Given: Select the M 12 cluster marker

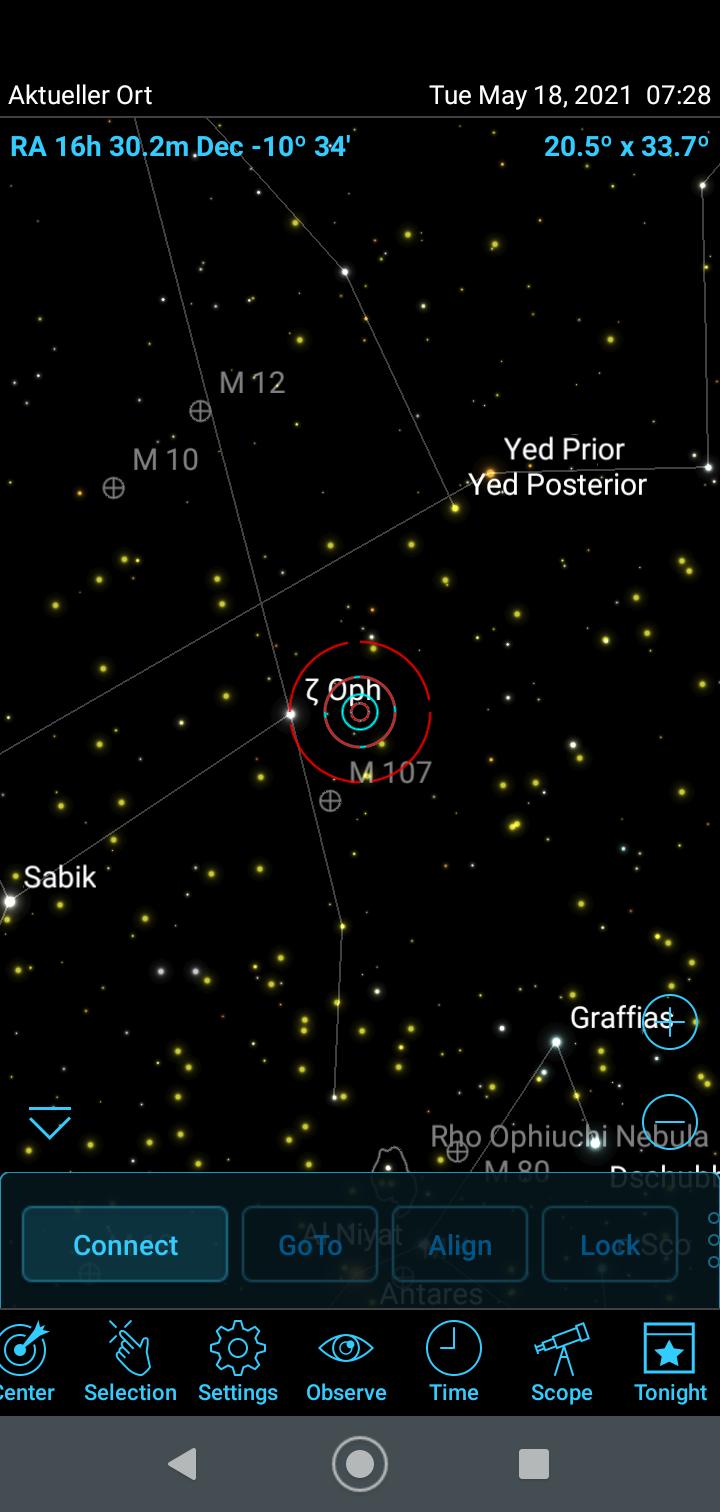Looking at the screenshot, I should (x=200, y=411).
